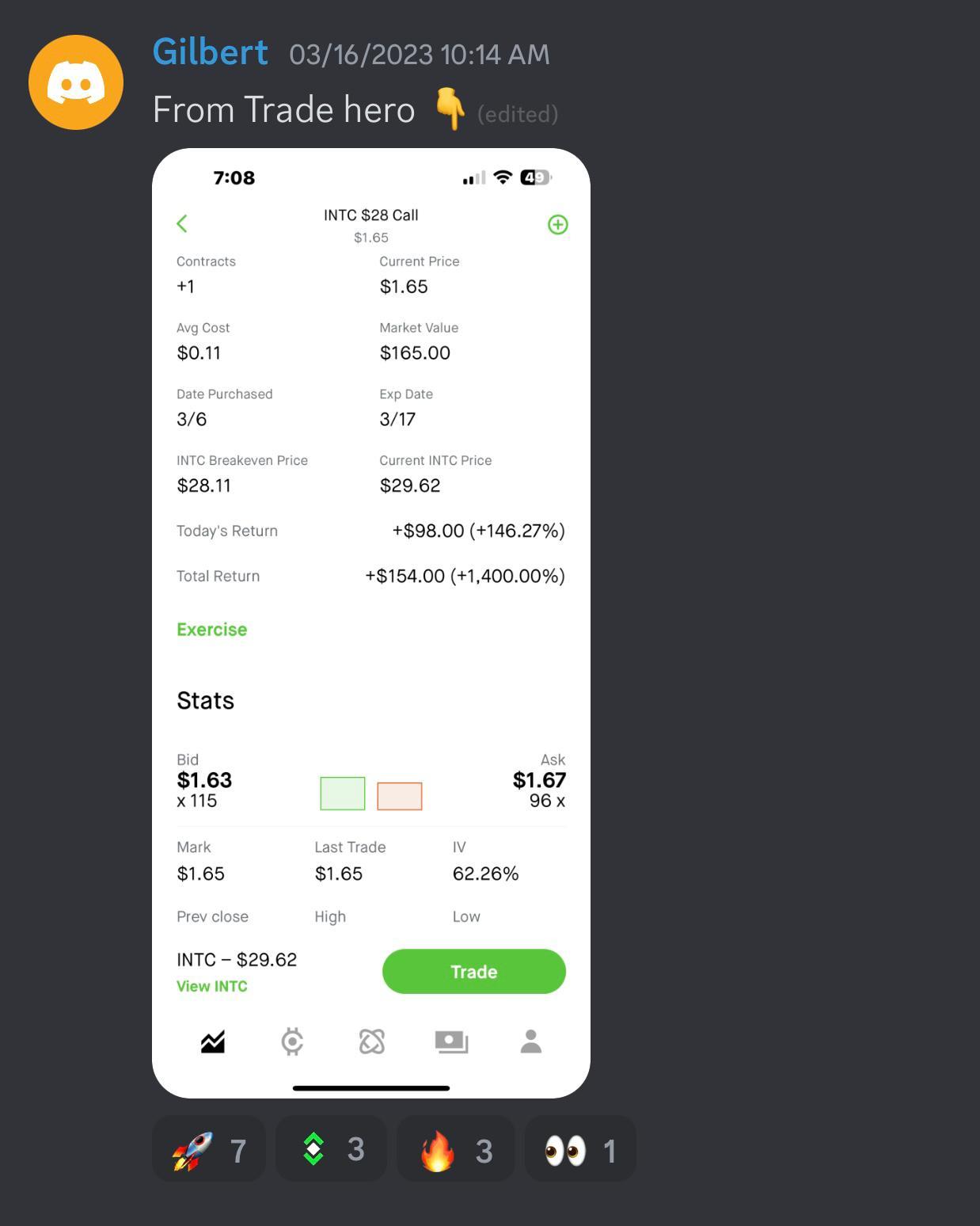This screenshot has height=1226, width=980.
Task: Open Gilbert's profile avatar
Action: (76, 82)
